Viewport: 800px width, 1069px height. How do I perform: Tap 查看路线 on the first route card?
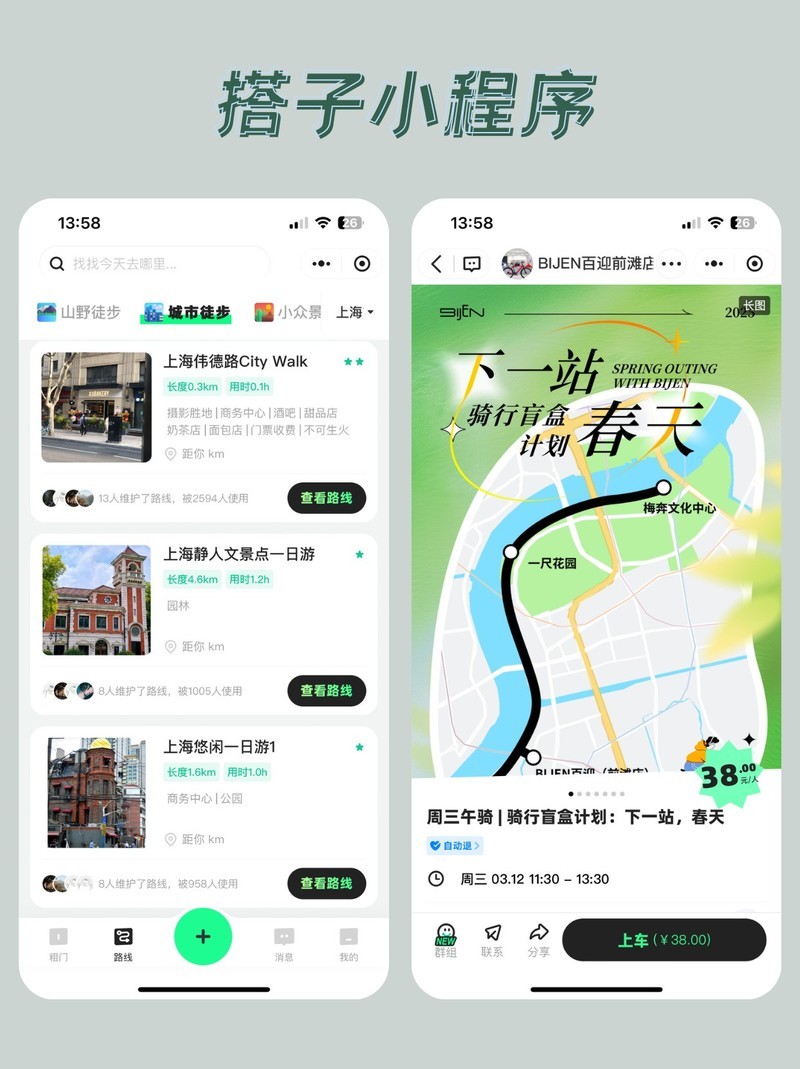pyautogui.click(x=326, y=498)
